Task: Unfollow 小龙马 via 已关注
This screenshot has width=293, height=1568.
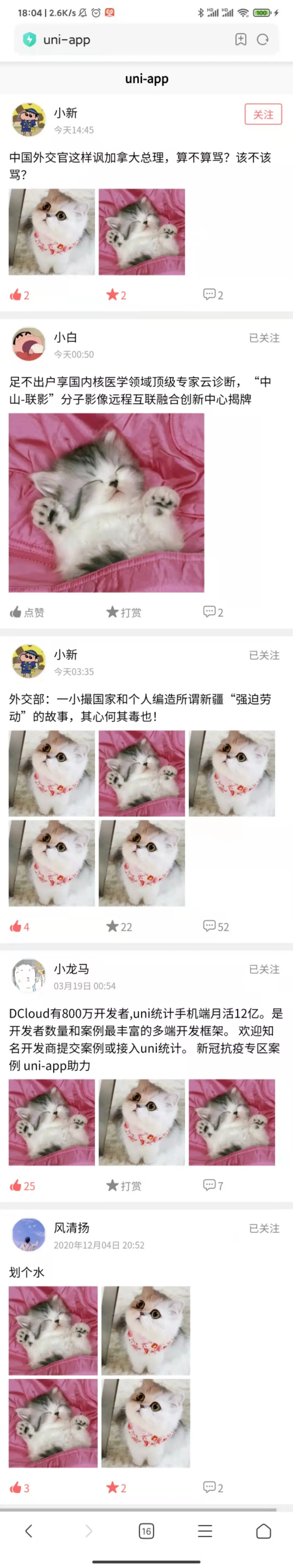Action: (x=264, y=969)
